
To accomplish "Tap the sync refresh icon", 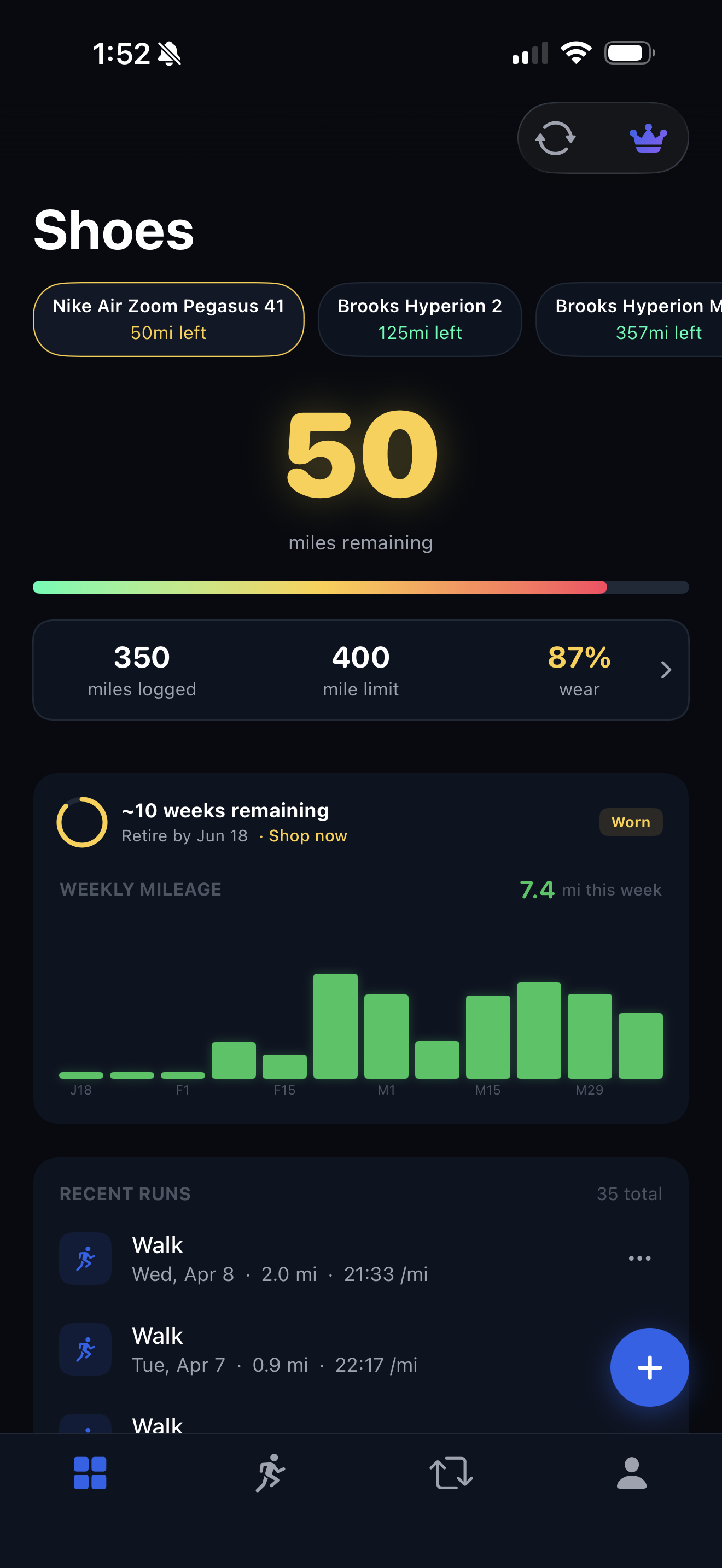I will click(x=555, y=138).
